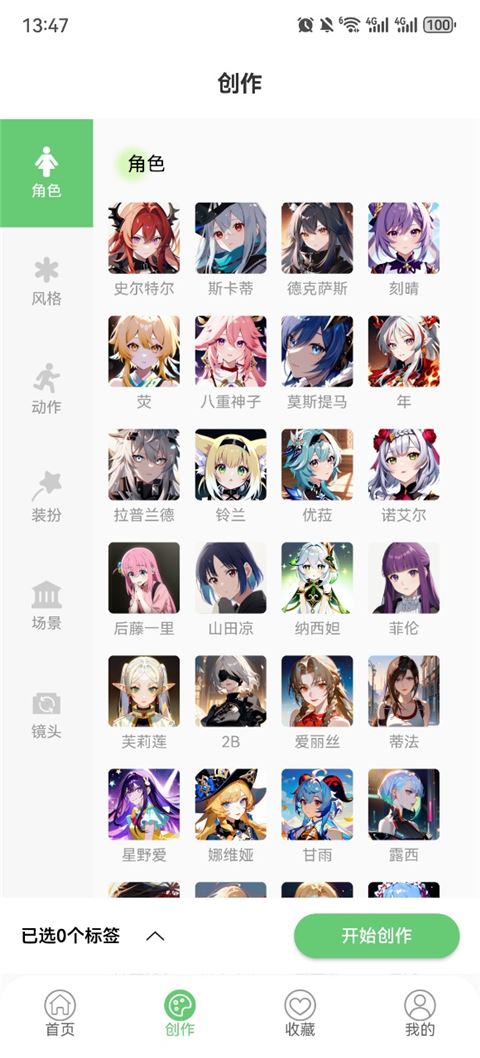Switch to the 场景 category

(x=47, y=605)
